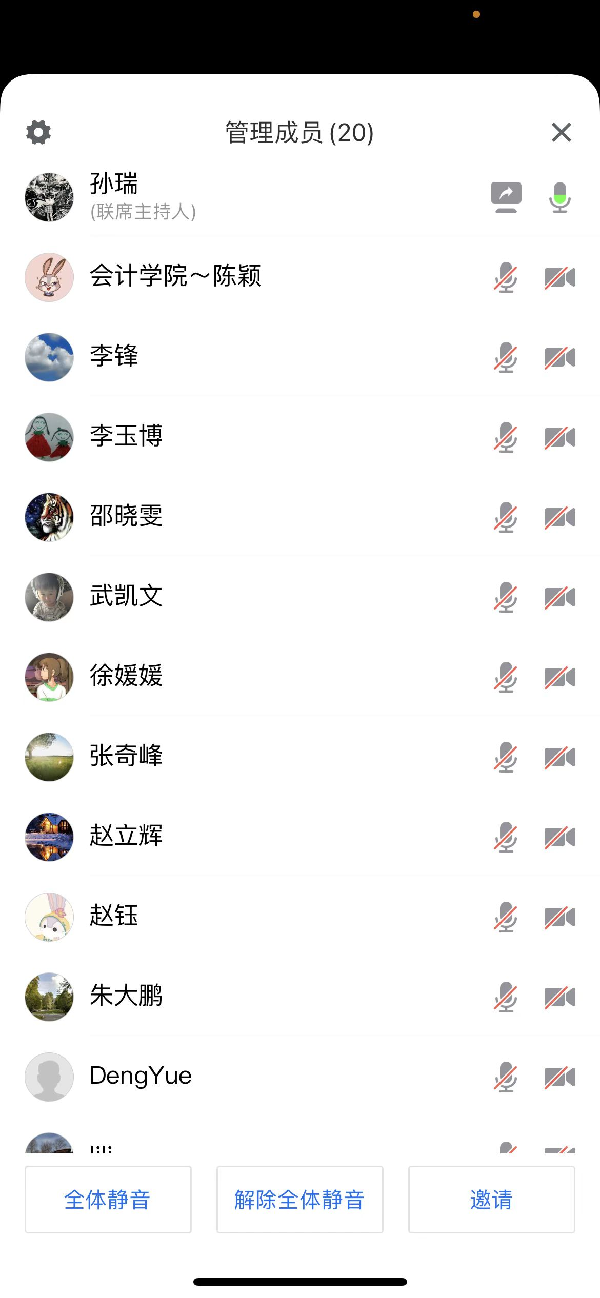Image resolution: width=600 pixels, height=1298 pixels.
Task: Tap the camera icon for 赵钰
Action: 560,917
